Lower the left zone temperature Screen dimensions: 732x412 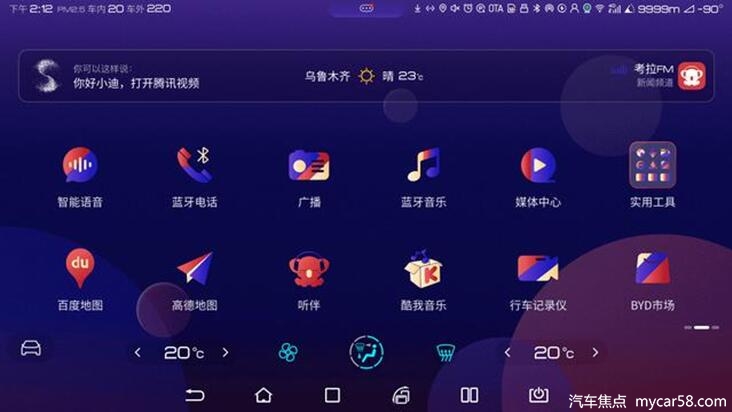coord(138,353)
